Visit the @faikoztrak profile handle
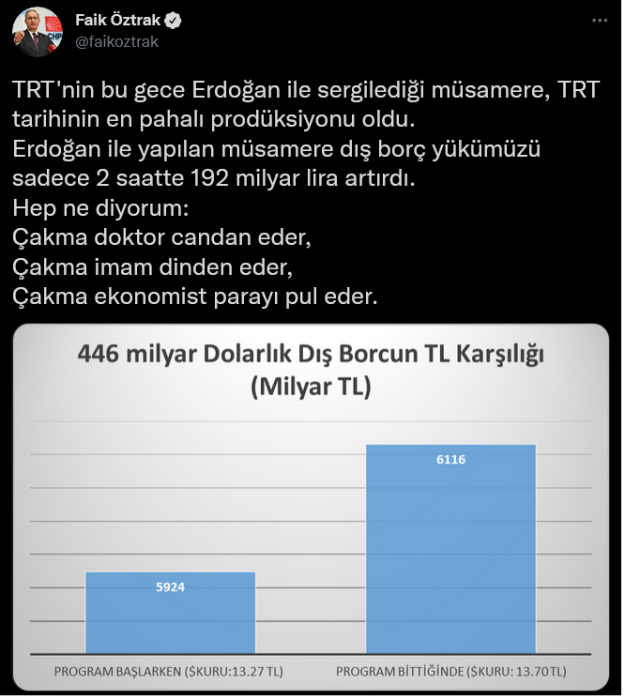The width and height of the screenshot is (625, 700). point(117,42)
